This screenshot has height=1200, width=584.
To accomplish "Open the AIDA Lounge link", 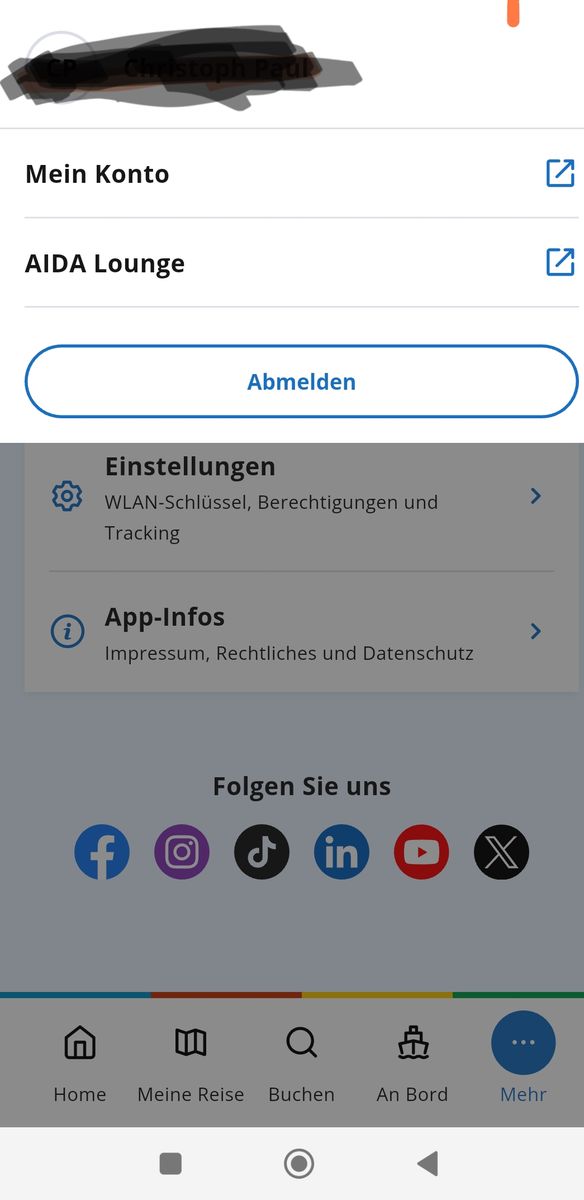I will (301, 263).
